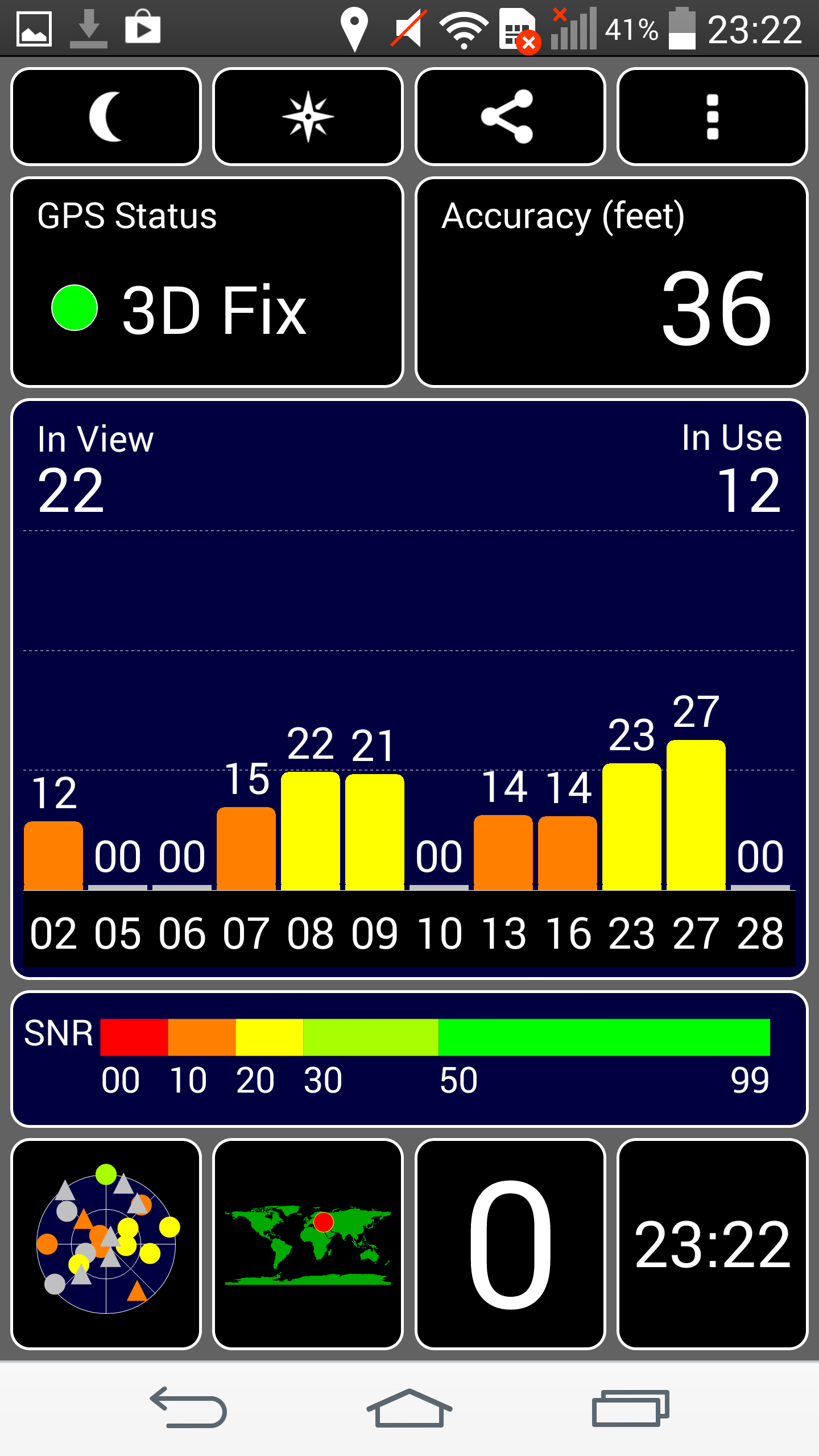Open the compass star button
The height and width of the screenshot is (1456, 819).
(x=308, y=117)
